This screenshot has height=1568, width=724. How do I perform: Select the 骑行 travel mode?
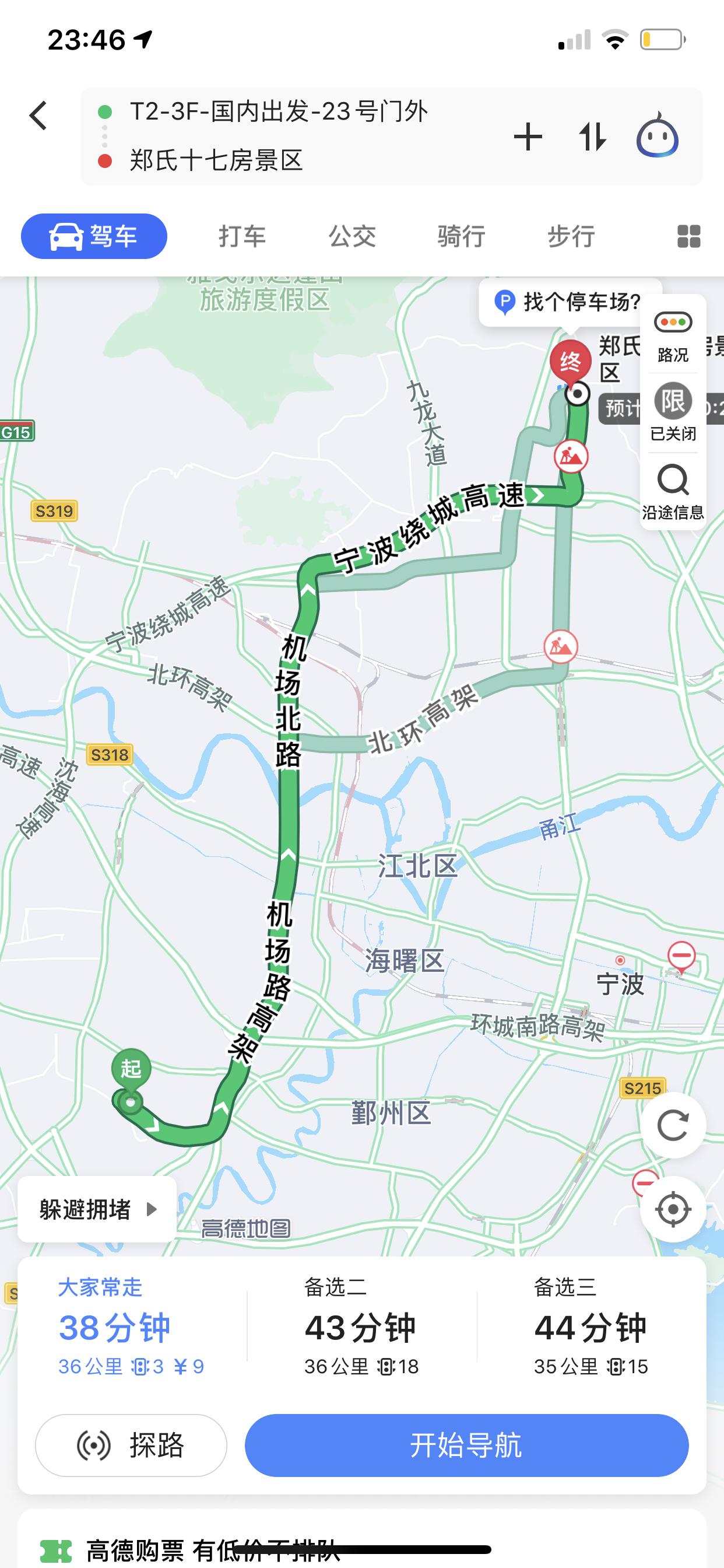click(461, 236)
